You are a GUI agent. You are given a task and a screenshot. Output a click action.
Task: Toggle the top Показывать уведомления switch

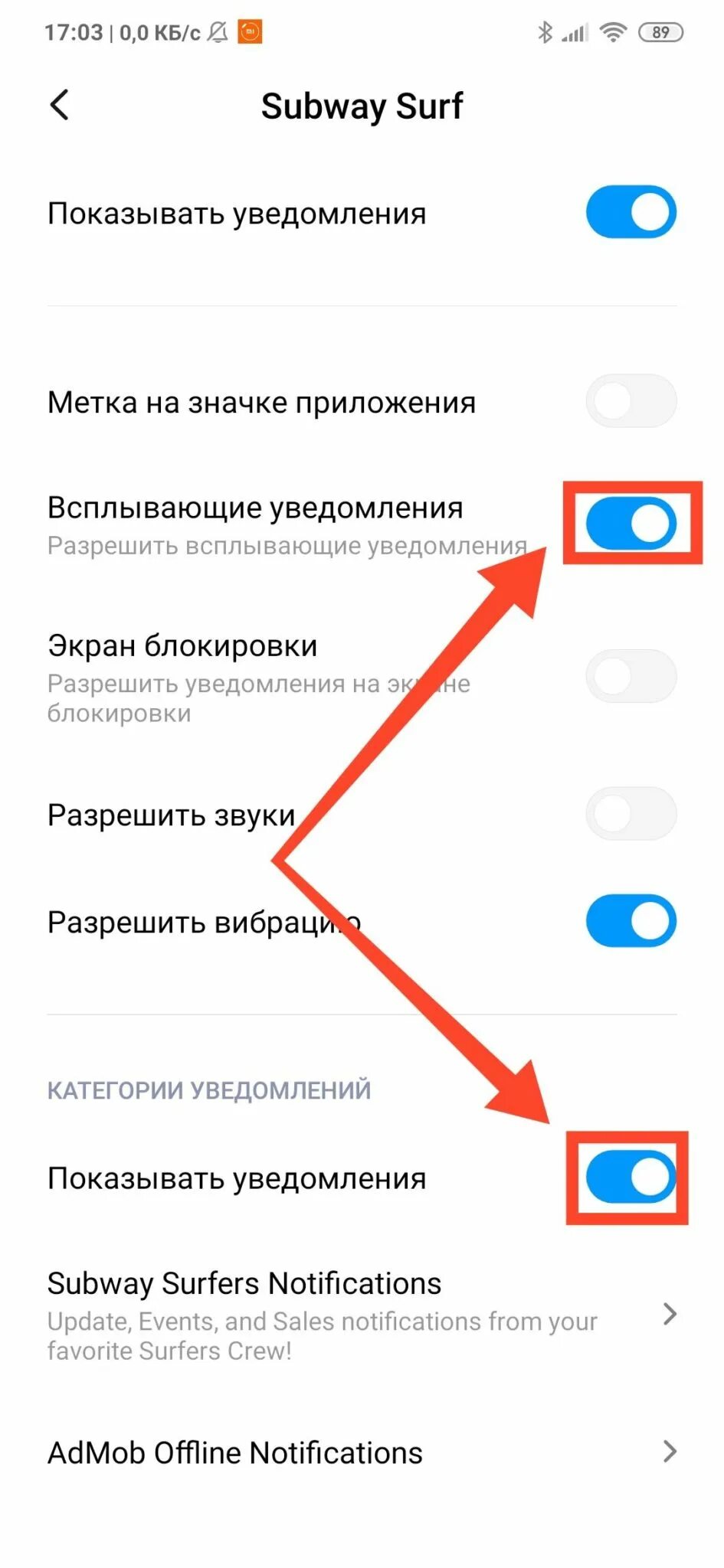631,212
